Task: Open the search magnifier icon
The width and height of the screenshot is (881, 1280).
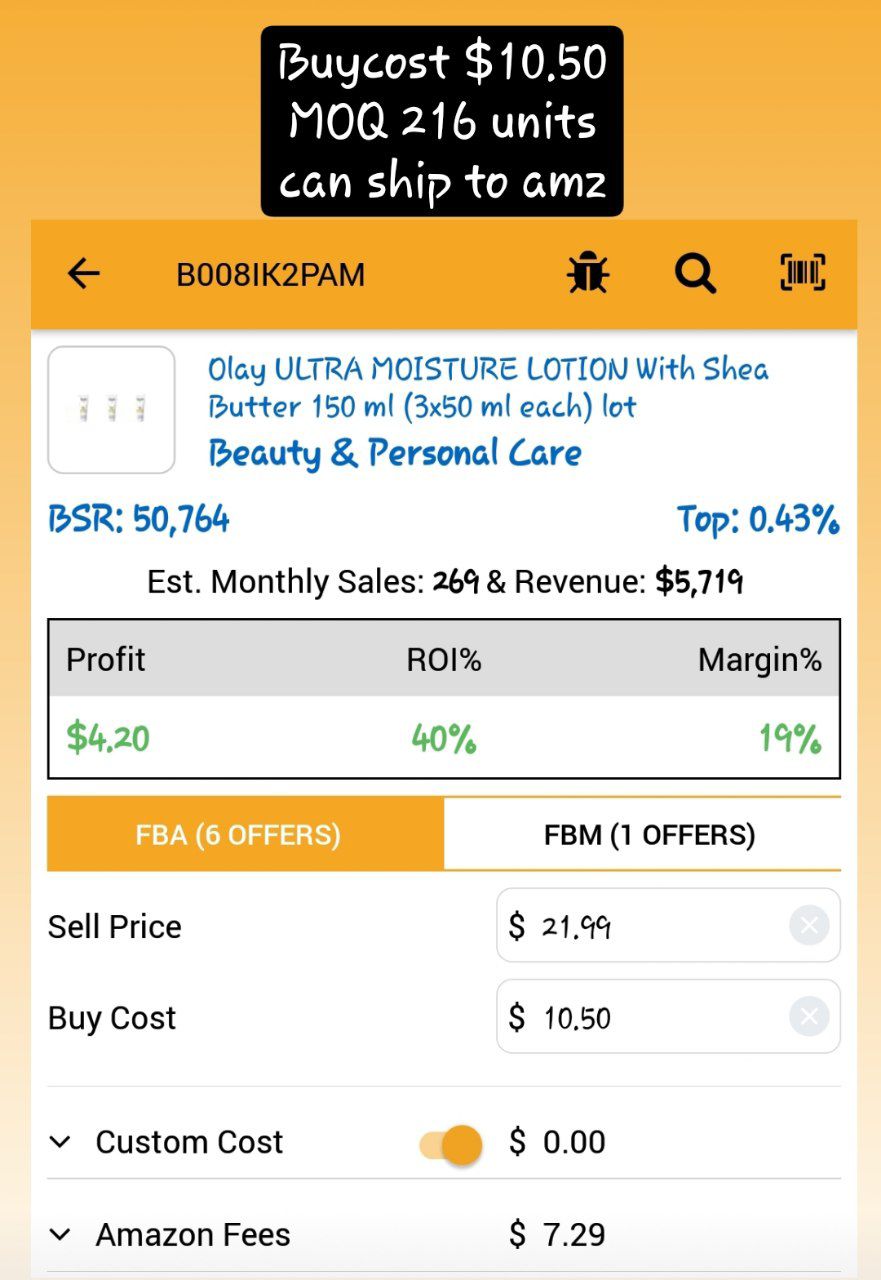Action: point(695,273)
